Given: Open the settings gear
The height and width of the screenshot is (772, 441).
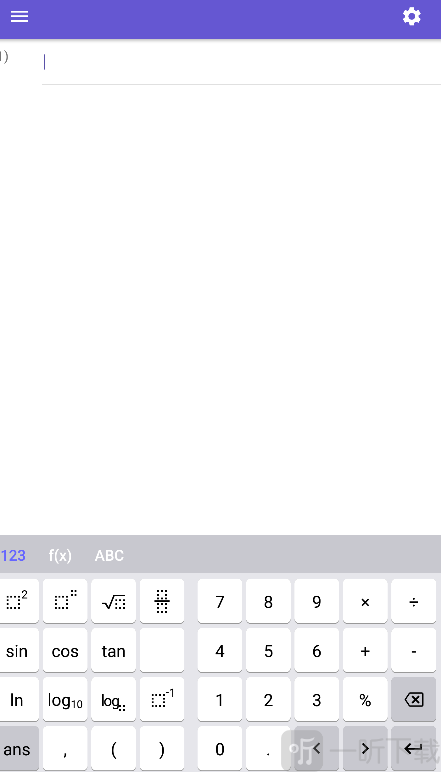Looking at the screenshot, I should click(411, 17).
